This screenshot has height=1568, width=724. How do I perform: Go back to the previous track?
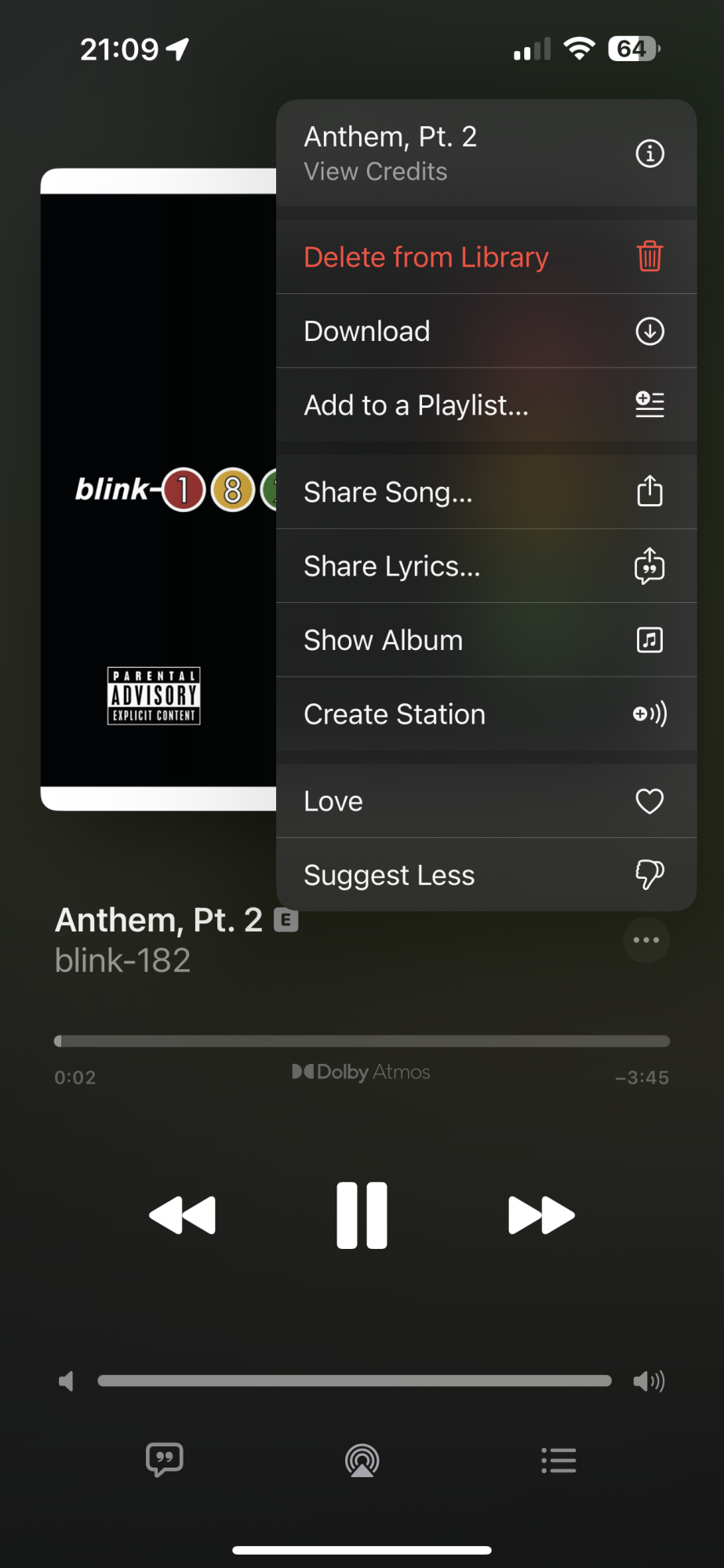point(182,1215)
